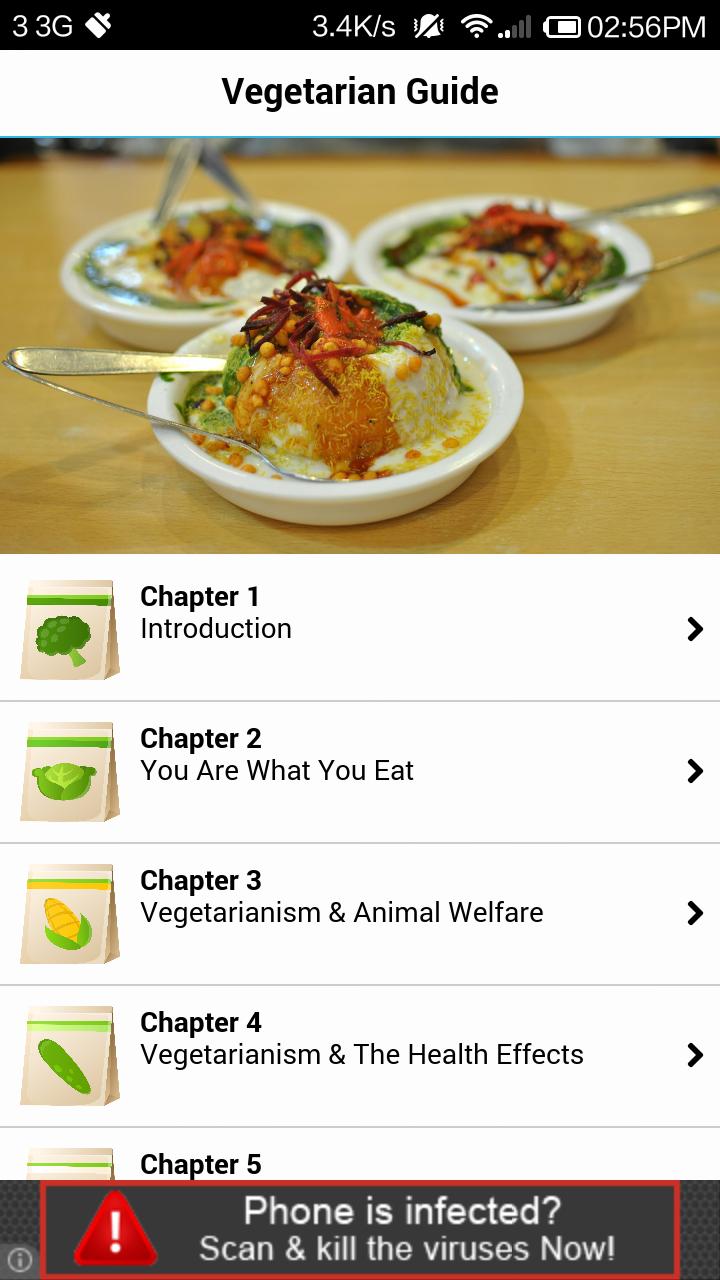
Task: Open Chapter 4 using its chevron arrow
Action: pyautogui.click(x=694, y=1055)
